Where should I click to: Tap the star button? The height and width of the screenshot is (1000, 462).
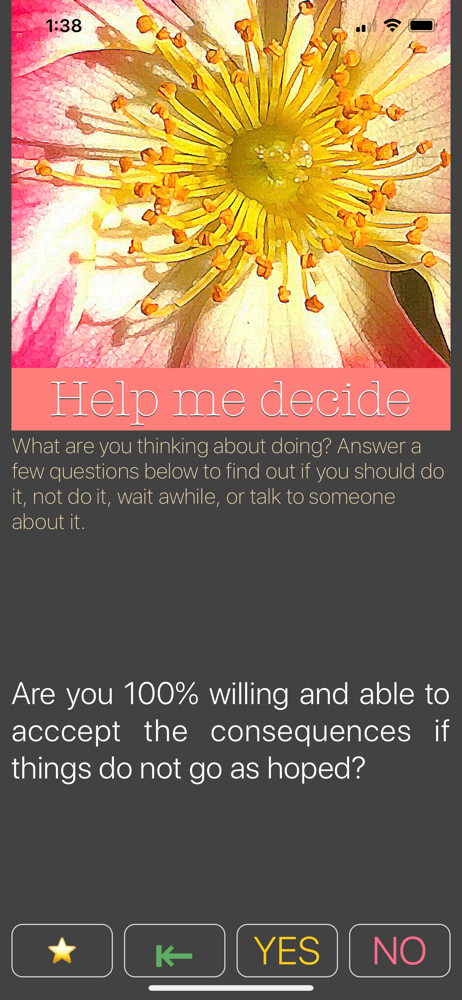point(62,950)
